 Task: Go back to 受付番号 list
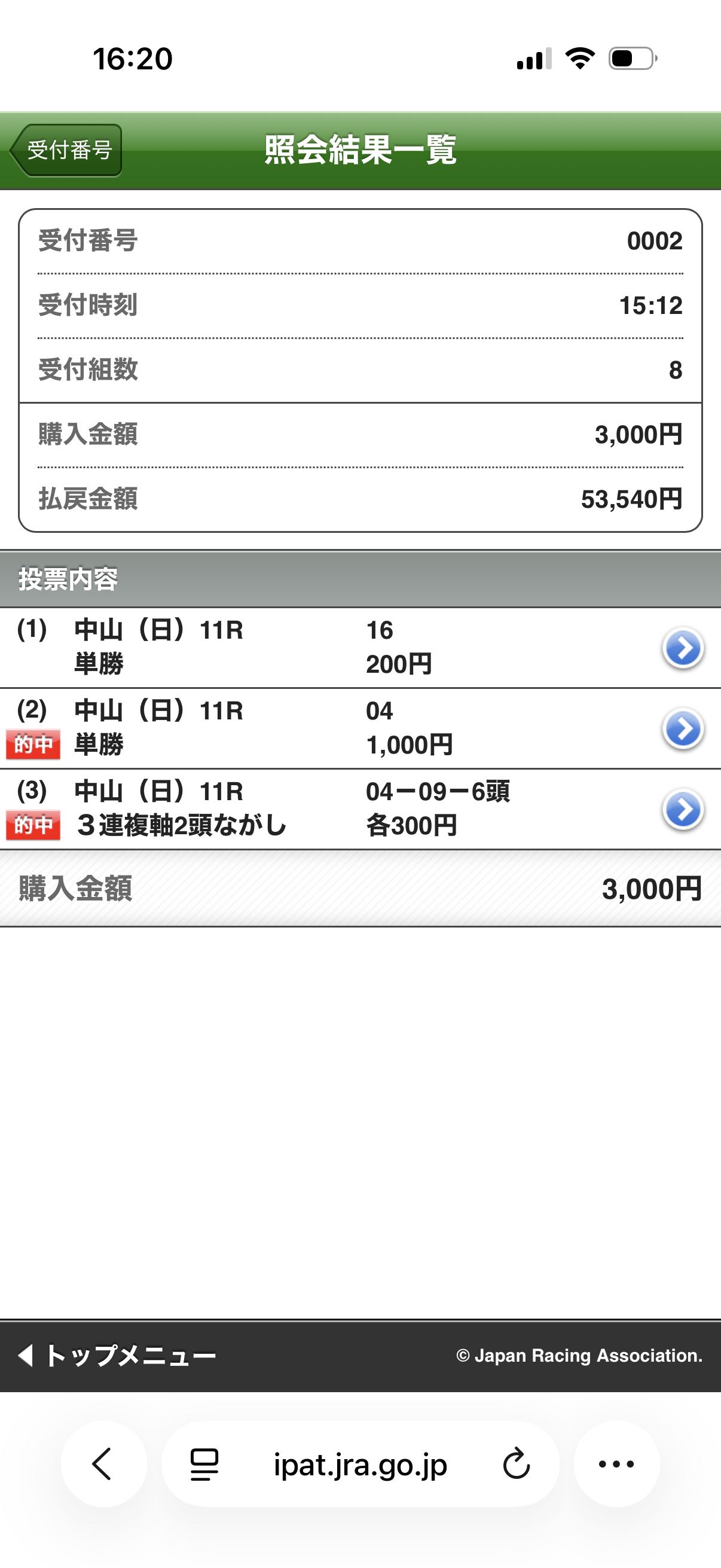[x=67, y=150]
